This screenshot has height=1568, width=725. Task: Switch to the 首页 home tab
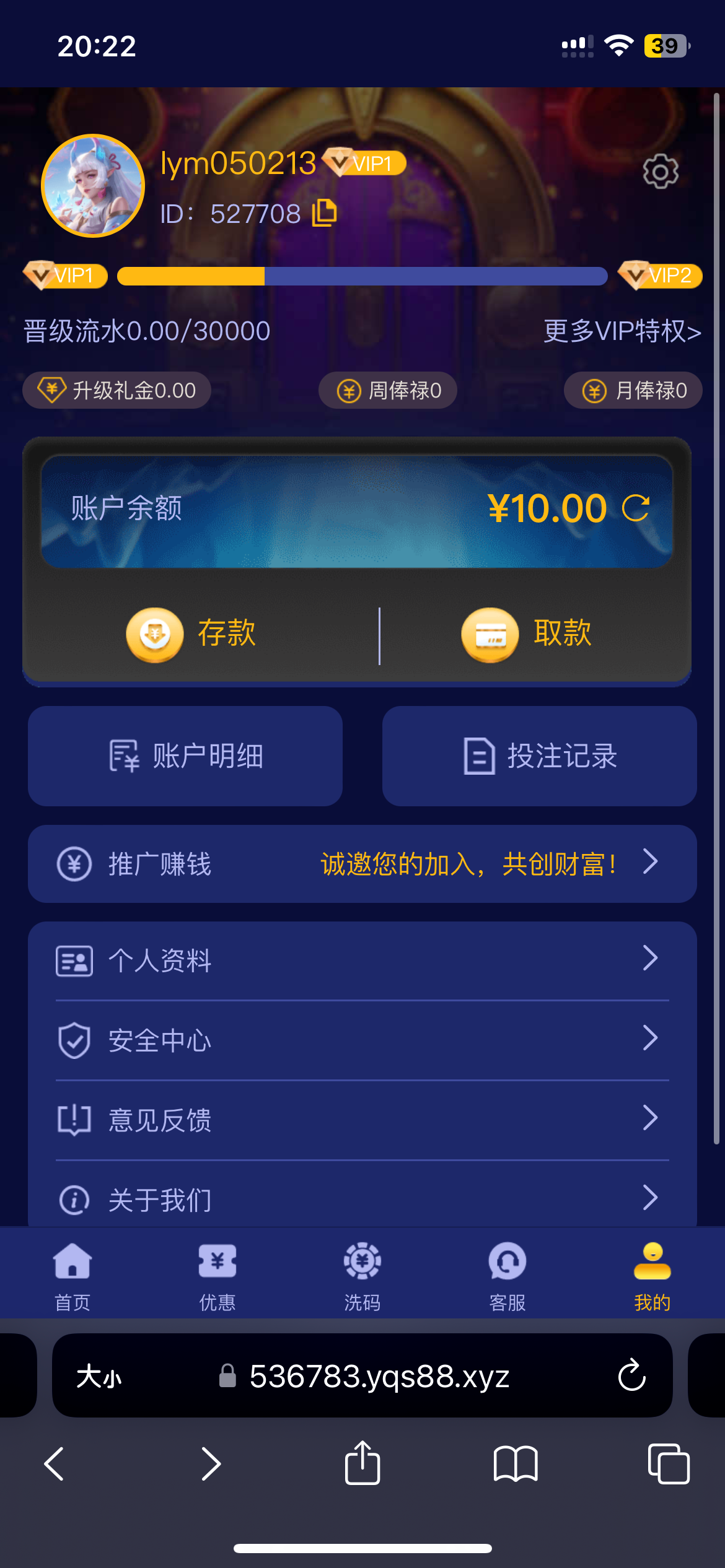(x=72, y=1277)
